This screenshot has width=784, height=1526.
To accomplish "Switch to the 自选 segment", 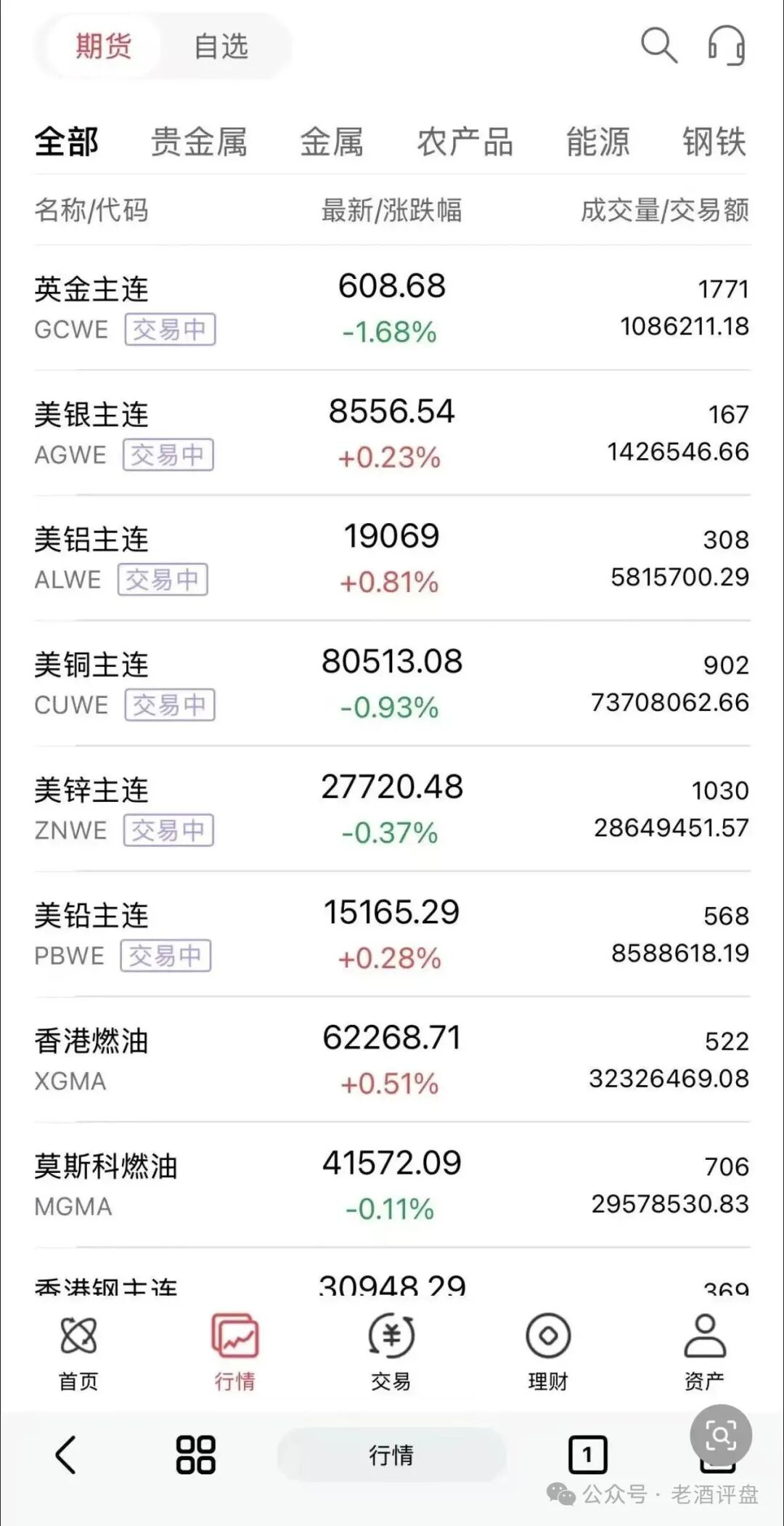I will [x=221, y=46].
